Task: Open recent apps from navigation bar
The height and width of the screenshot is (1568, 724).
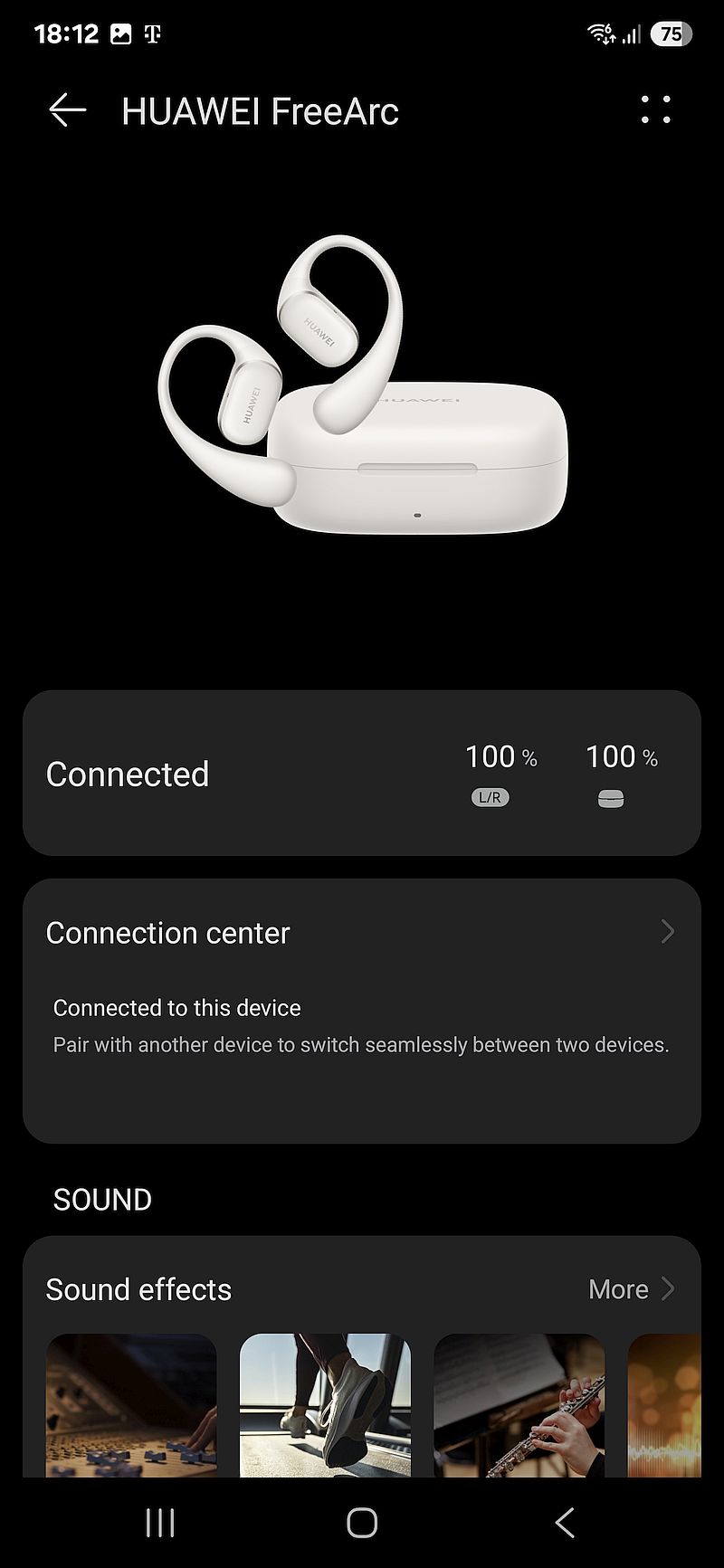Action: pyautogui.click(x=160, y=1523)
